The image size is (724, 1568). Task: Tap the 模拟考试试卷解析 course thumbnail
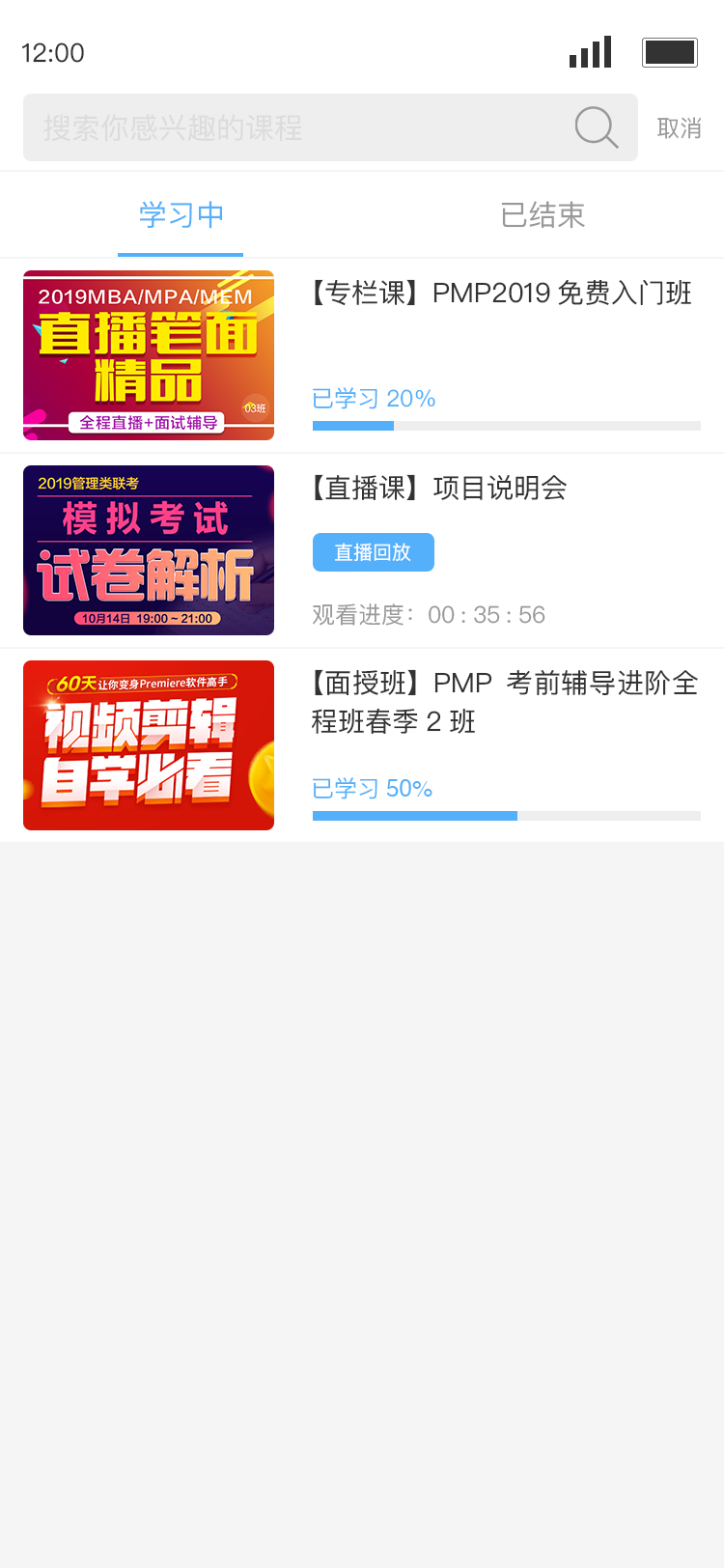point(149,550)
